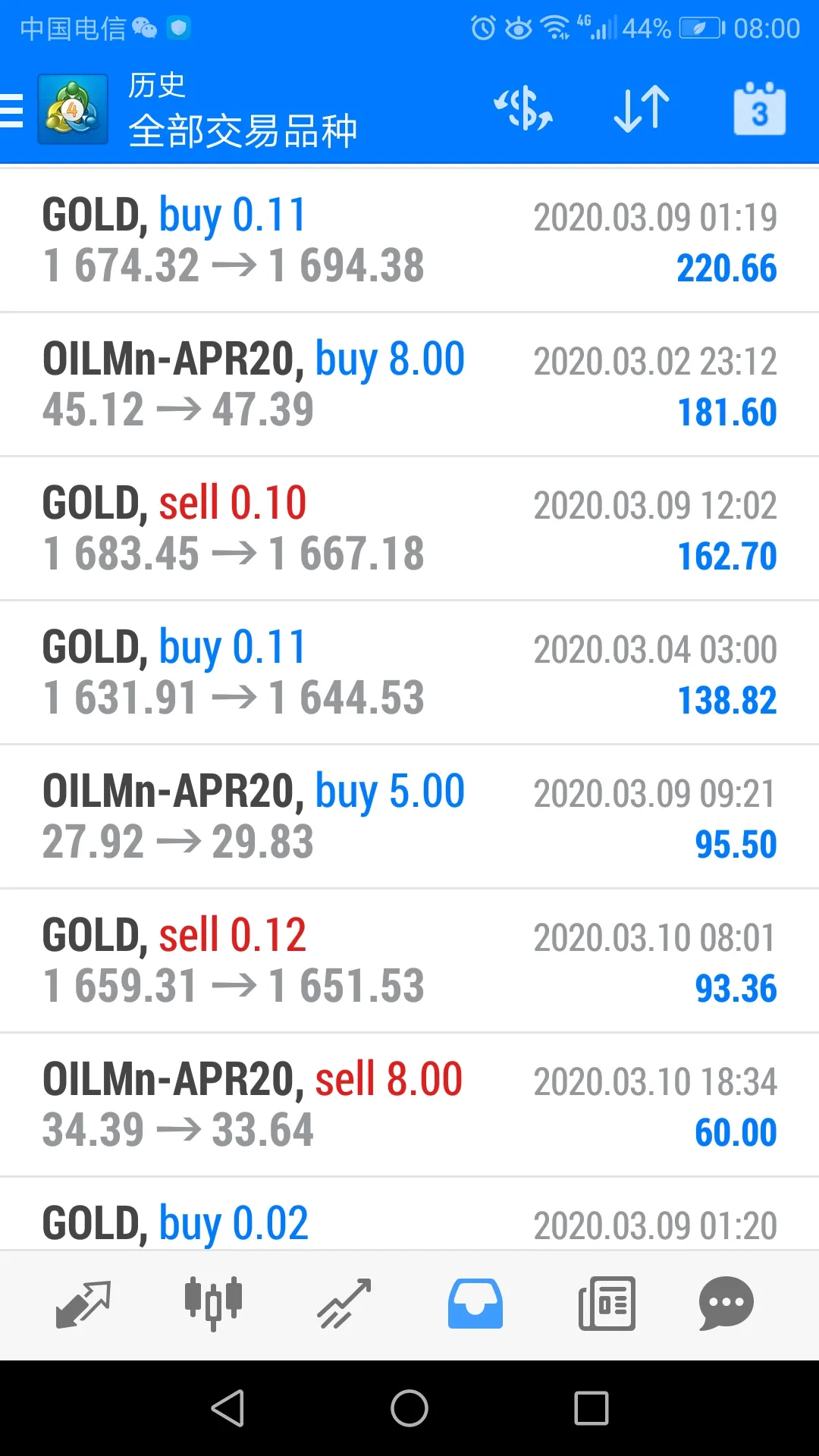The image size is (819, 1456).
Task: Tap the system home button
Action: pyautogui.click(x=409, y=1408)
